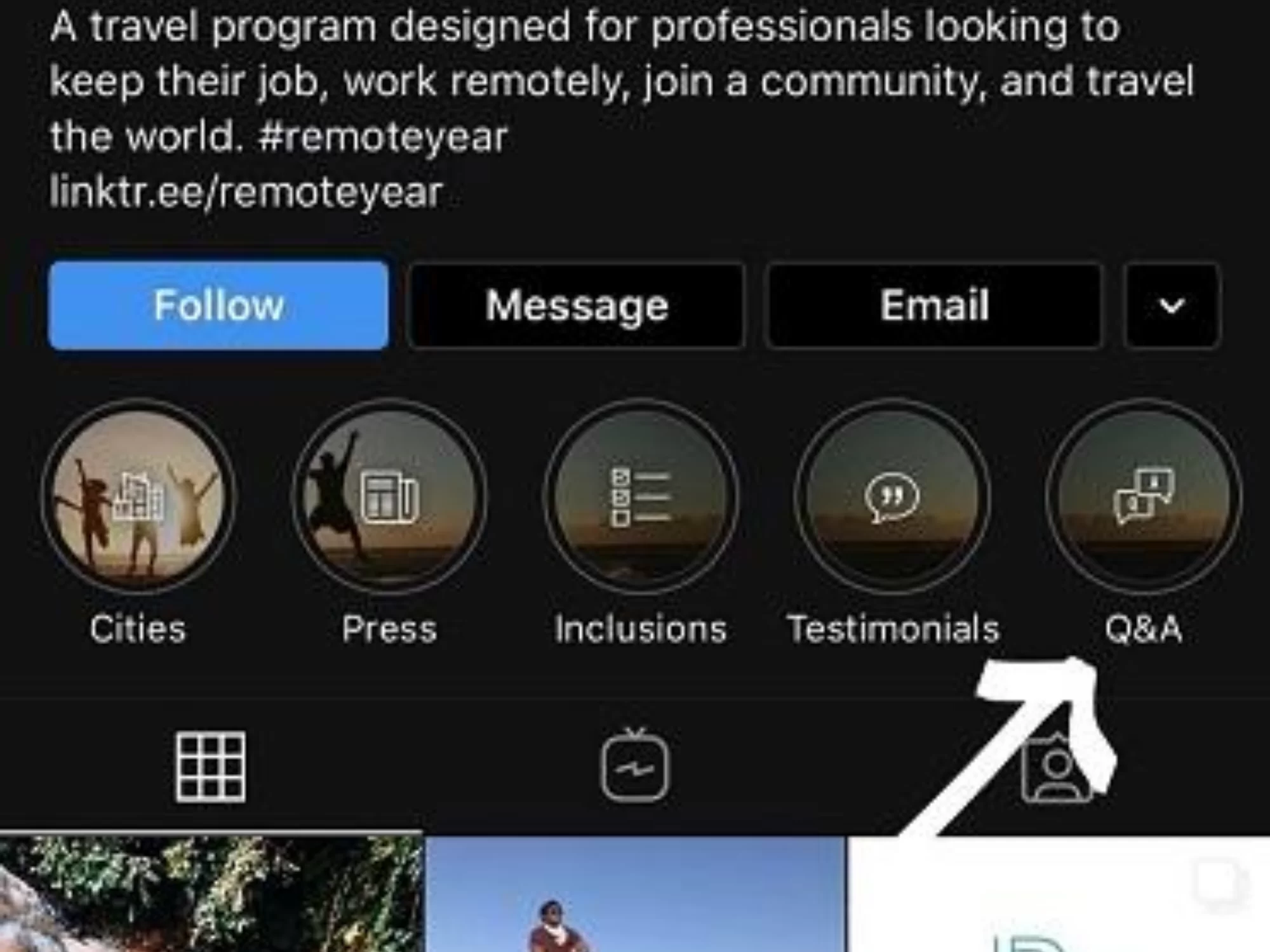Tap the Message button
This screenshot has width=1270, height=952.
[x=577, y=305]
